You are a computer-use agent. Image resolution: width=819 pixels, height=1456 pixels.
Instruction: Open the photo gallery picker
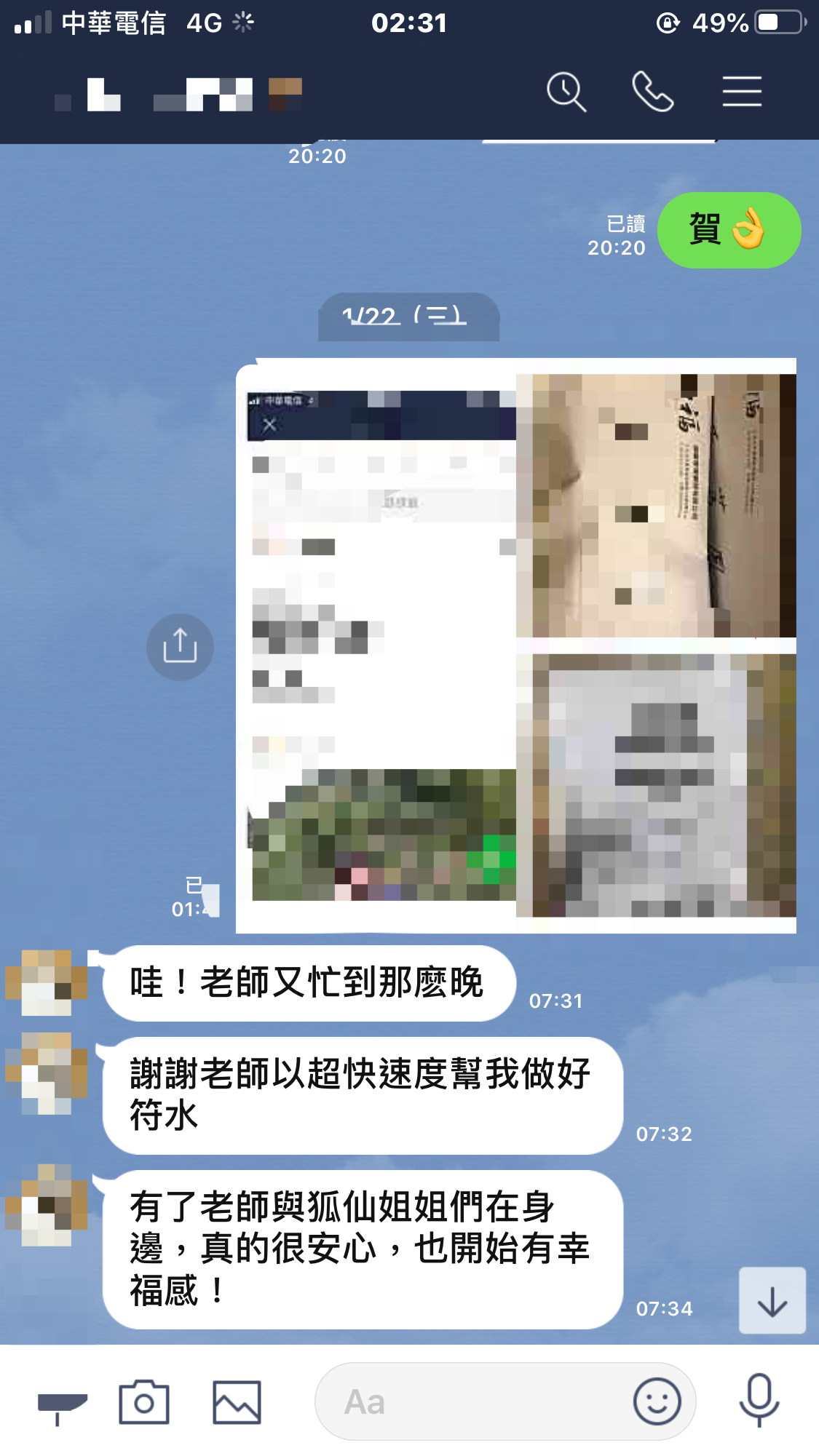point(237,1401)
